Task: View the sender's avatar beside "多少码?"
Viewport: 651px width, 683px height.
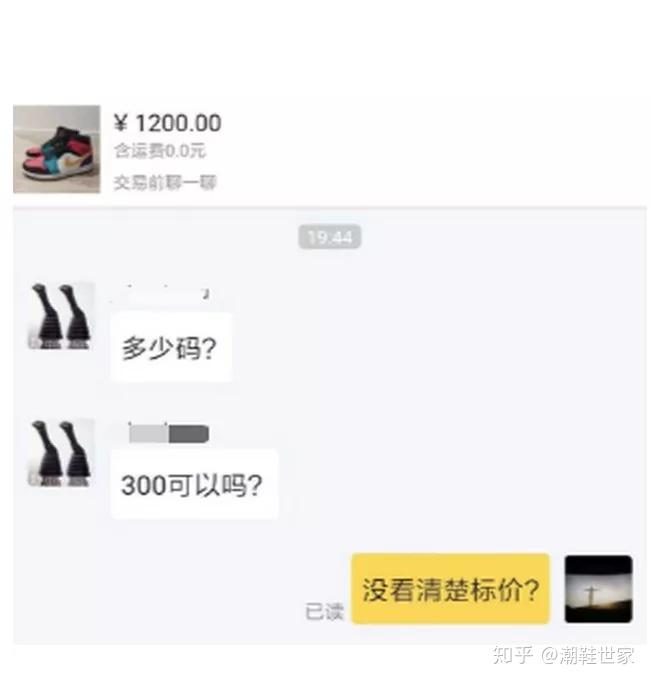Action: pyautogui.click(x=60, y=316)
